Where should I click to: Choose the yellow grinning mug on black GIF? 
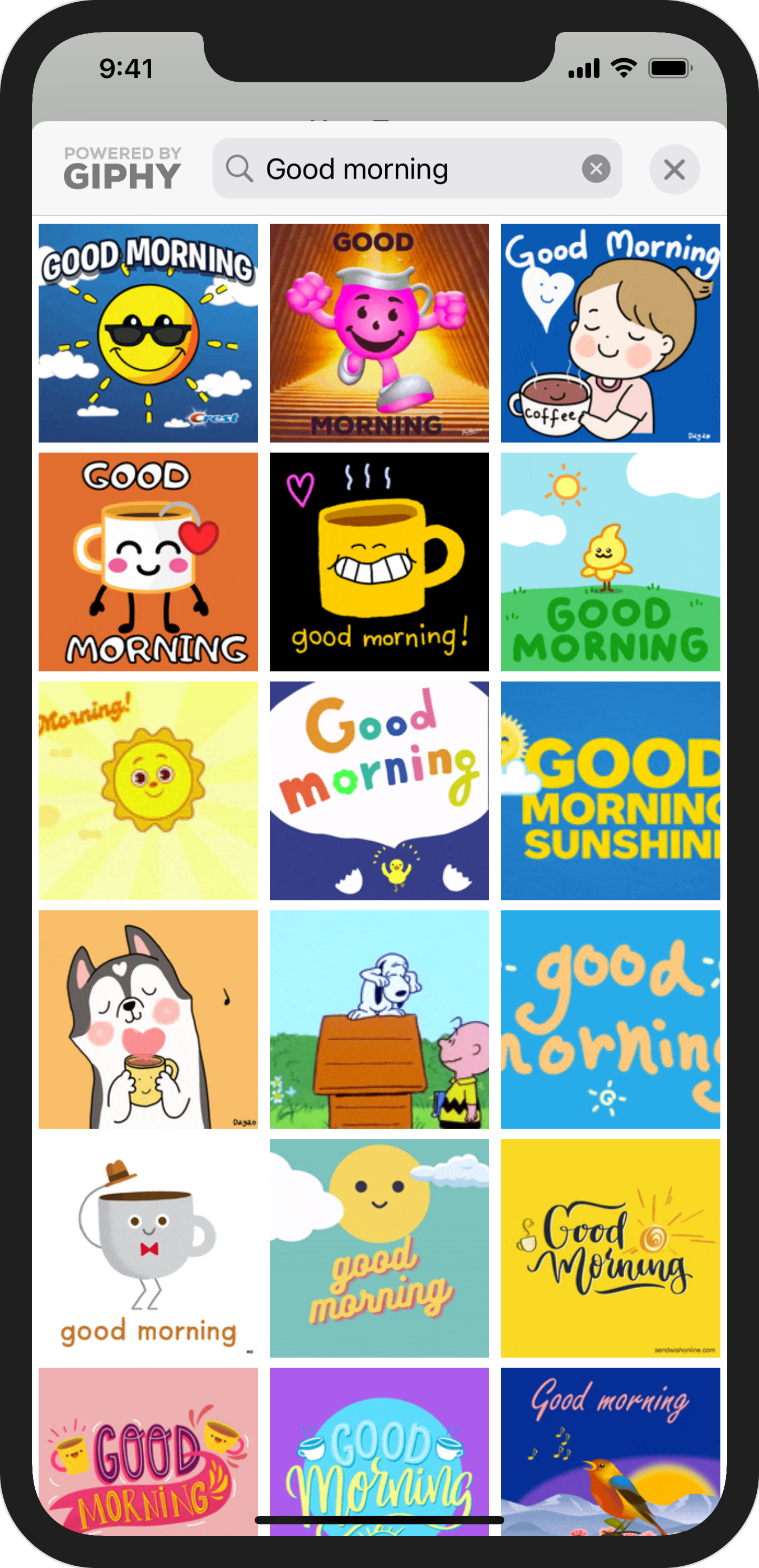[379, 561]
